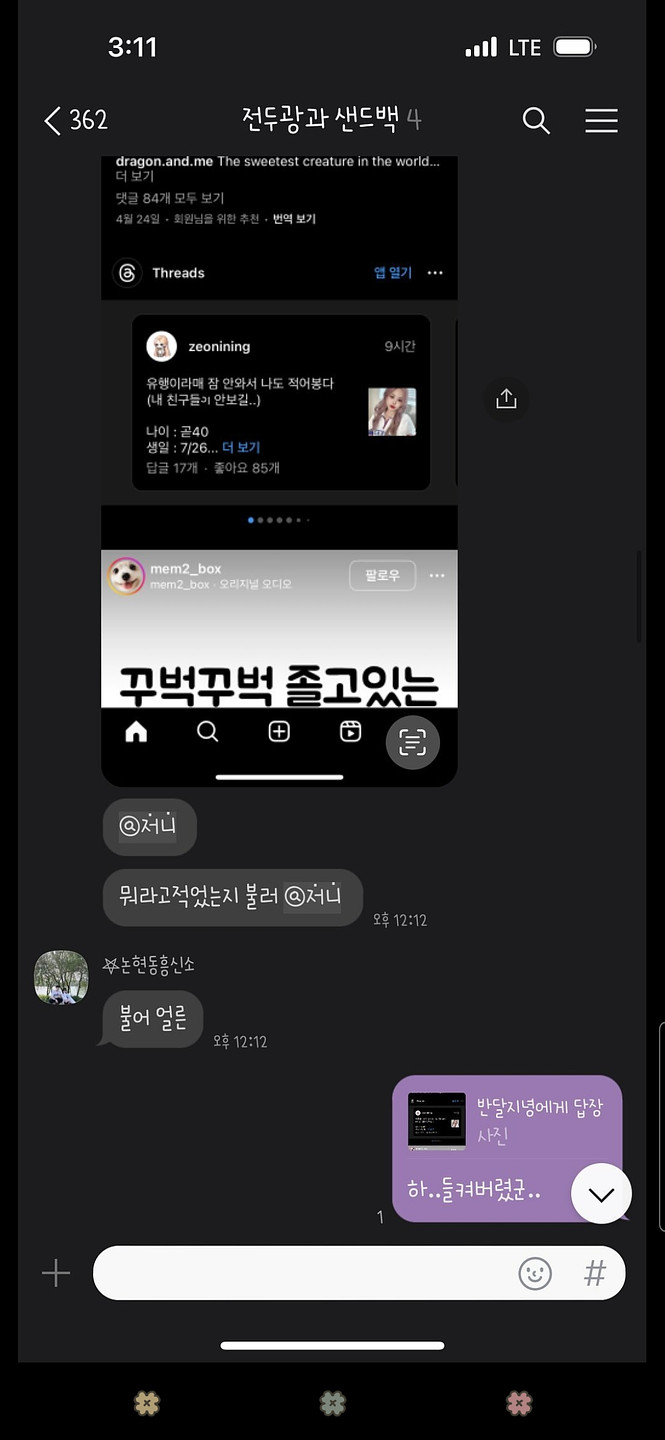Open the shared Instagram screenshot image
665x1440 pixels.
(279, 470)
